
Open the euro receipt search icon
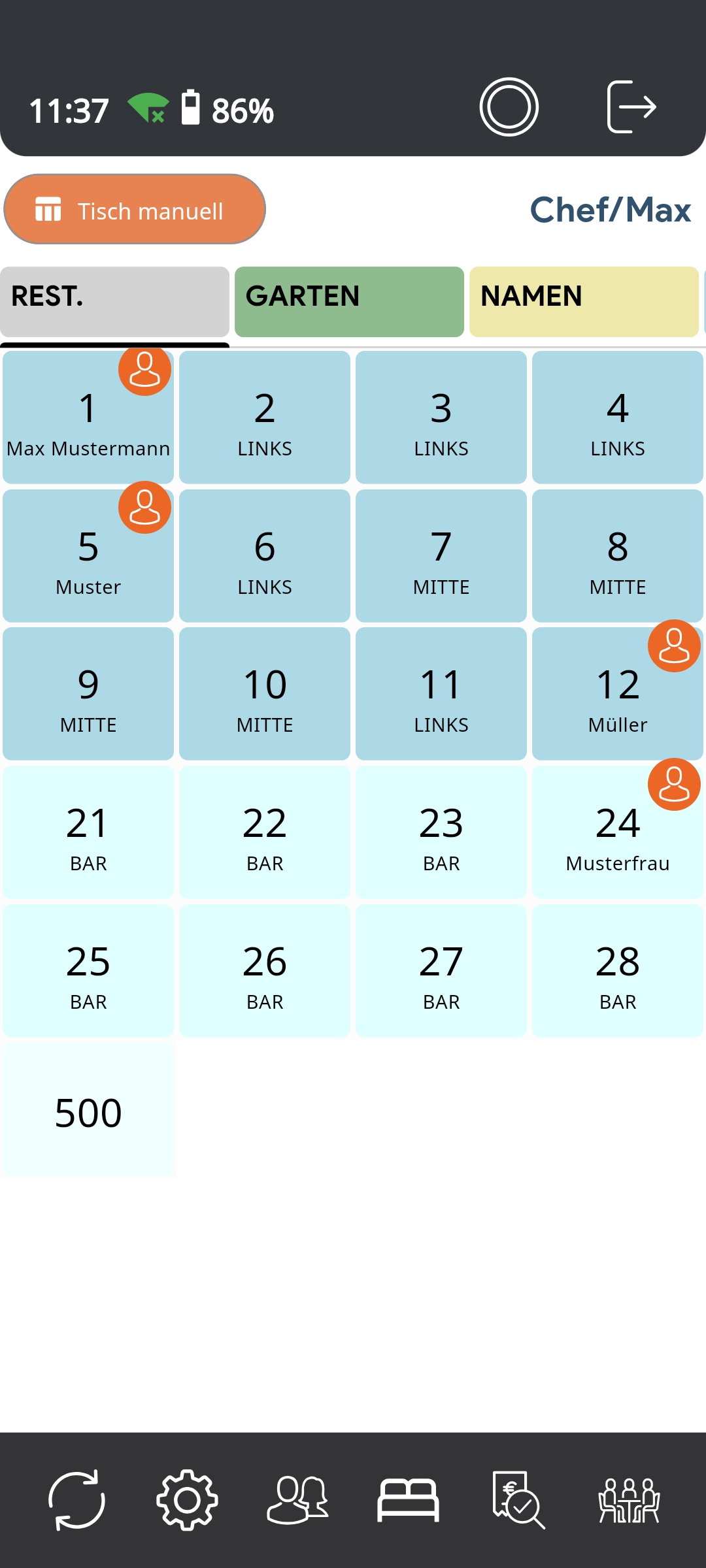tap(518, 1500)
